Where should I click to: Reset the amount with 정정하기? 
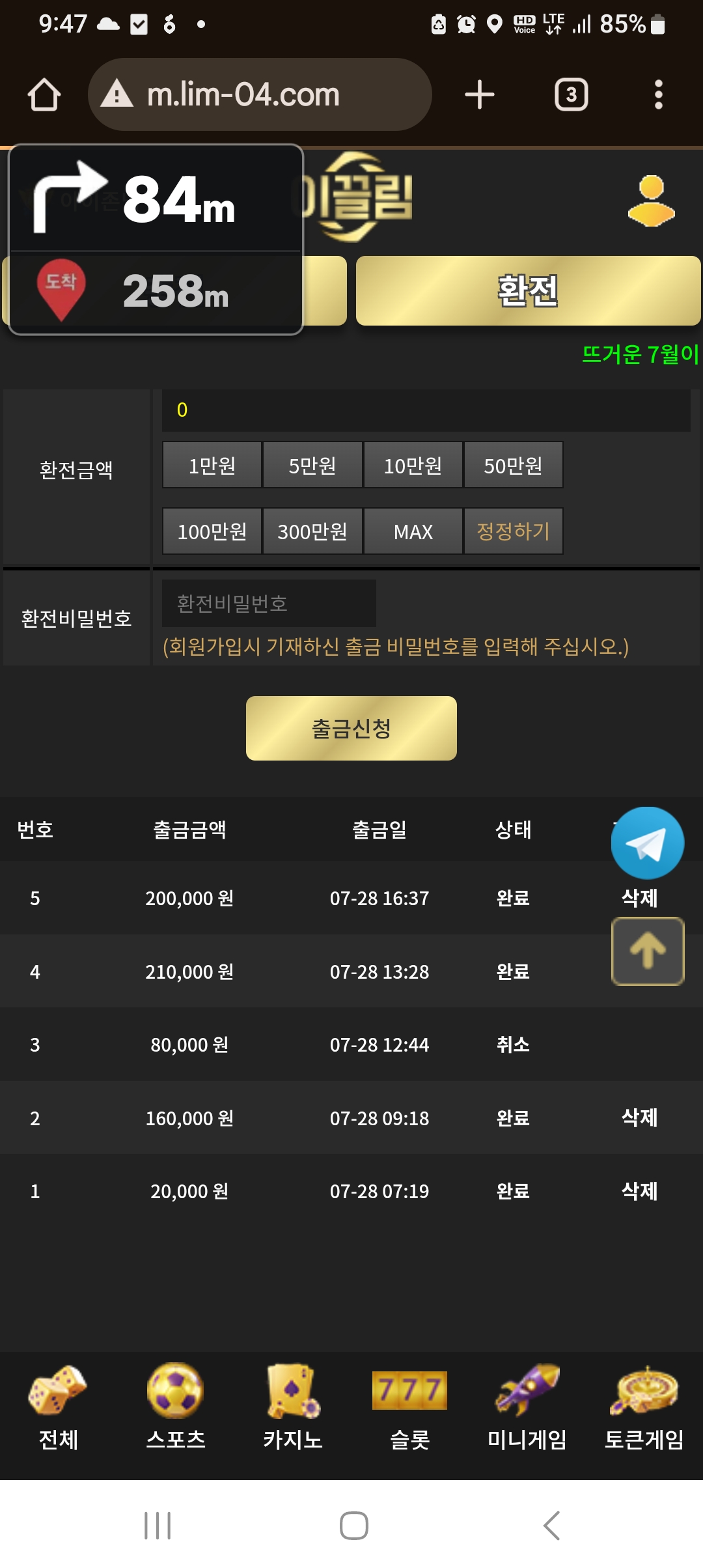click(513, 531)
